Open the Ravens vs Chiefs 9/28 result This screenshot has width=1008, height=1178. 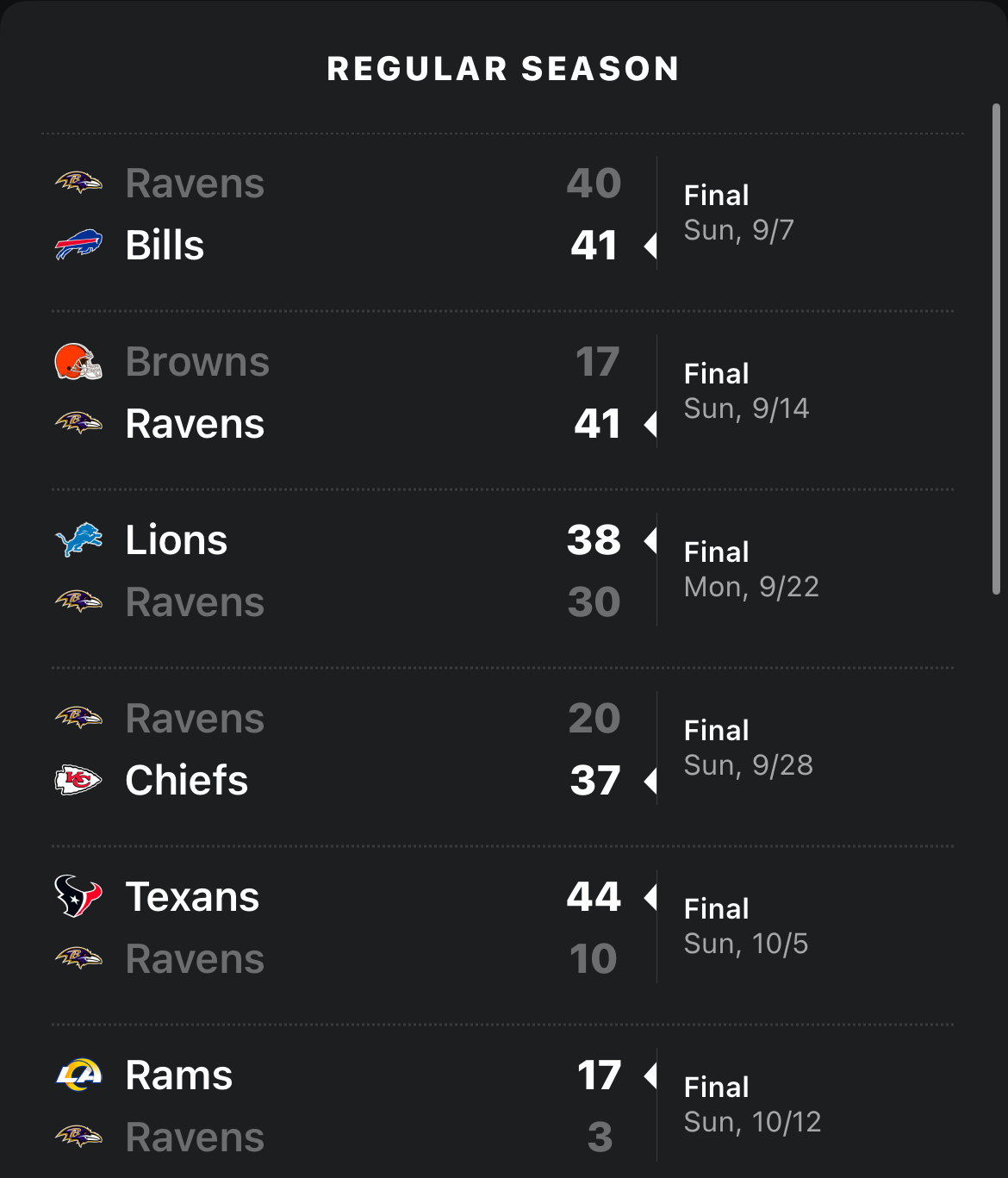click(x=503, y=750)
